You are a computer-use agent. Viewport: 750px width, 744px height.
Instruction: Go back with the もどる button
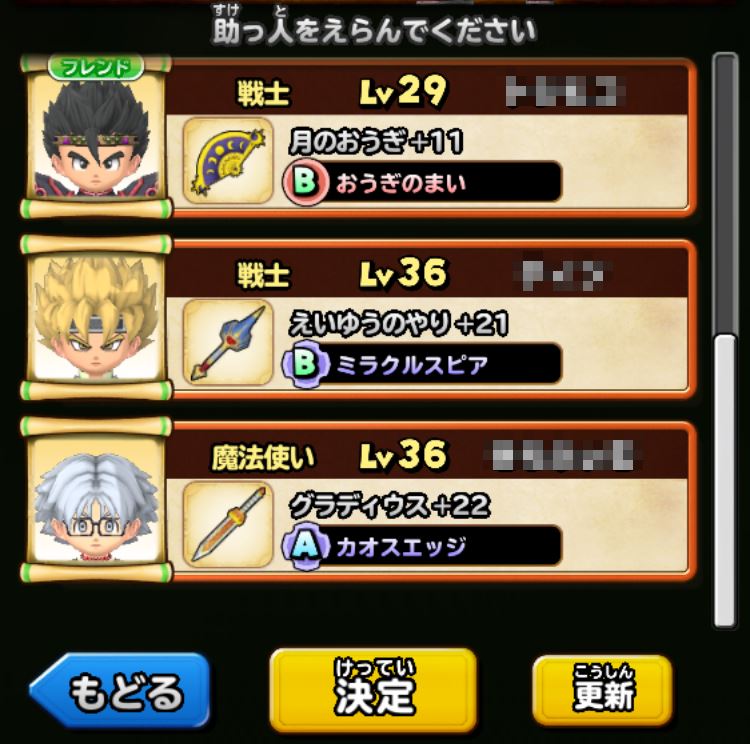point(120,692)
